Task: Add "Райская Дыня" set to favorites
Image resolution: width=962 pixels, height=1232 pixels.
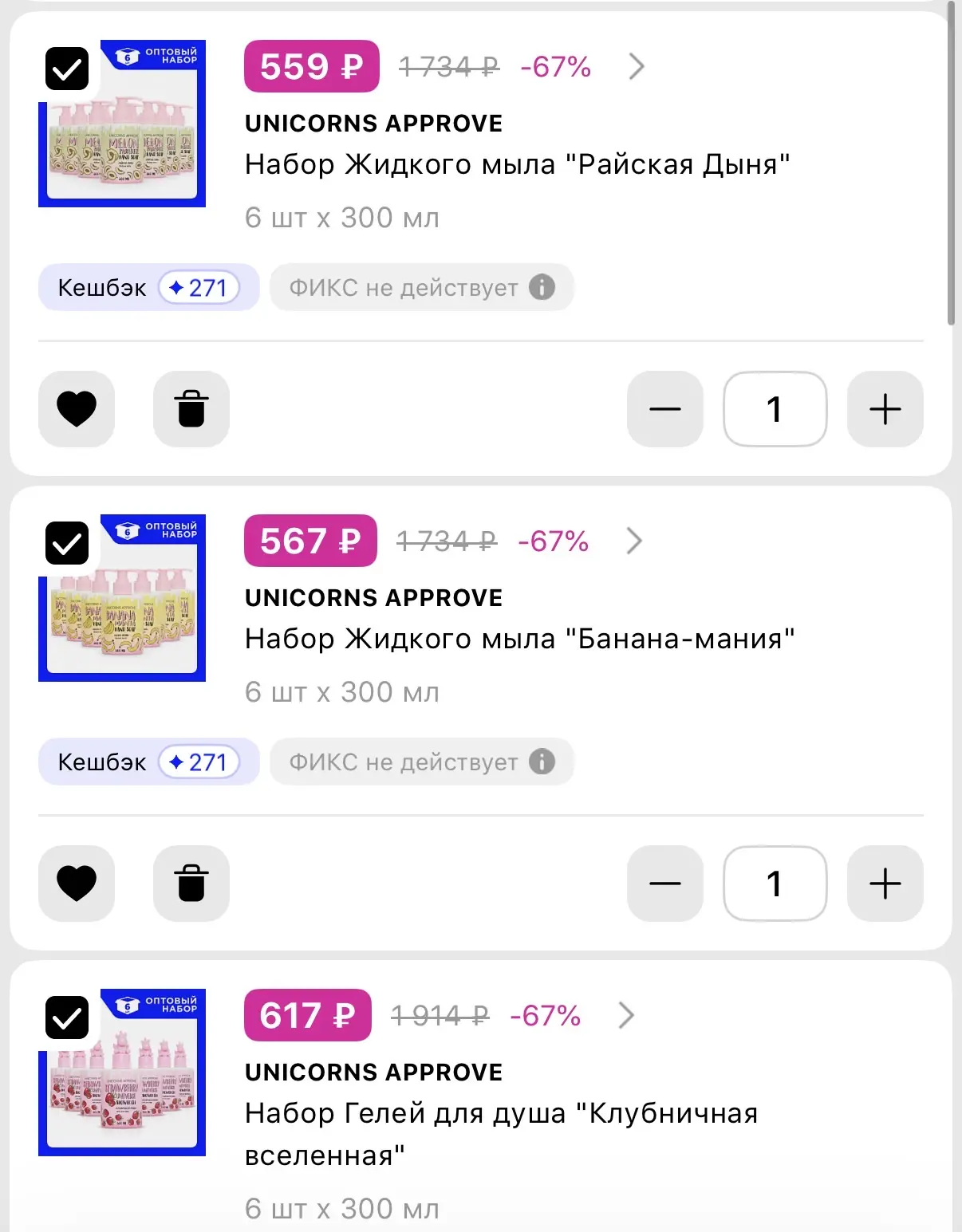Action: tap(77, 409)
